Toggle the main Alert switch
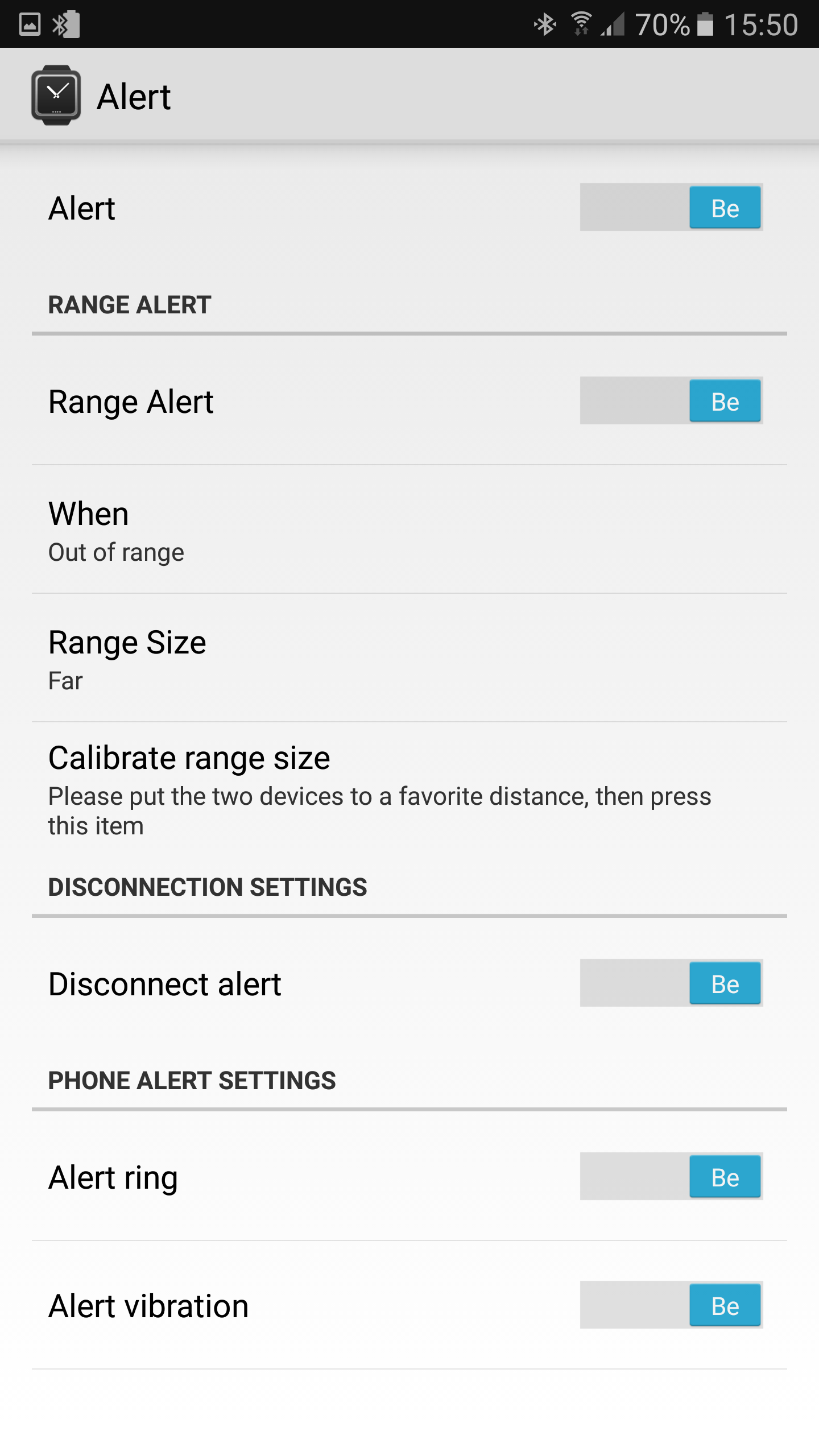Image resolution: width=819 pixels, height=1456 pixels. 671,207
